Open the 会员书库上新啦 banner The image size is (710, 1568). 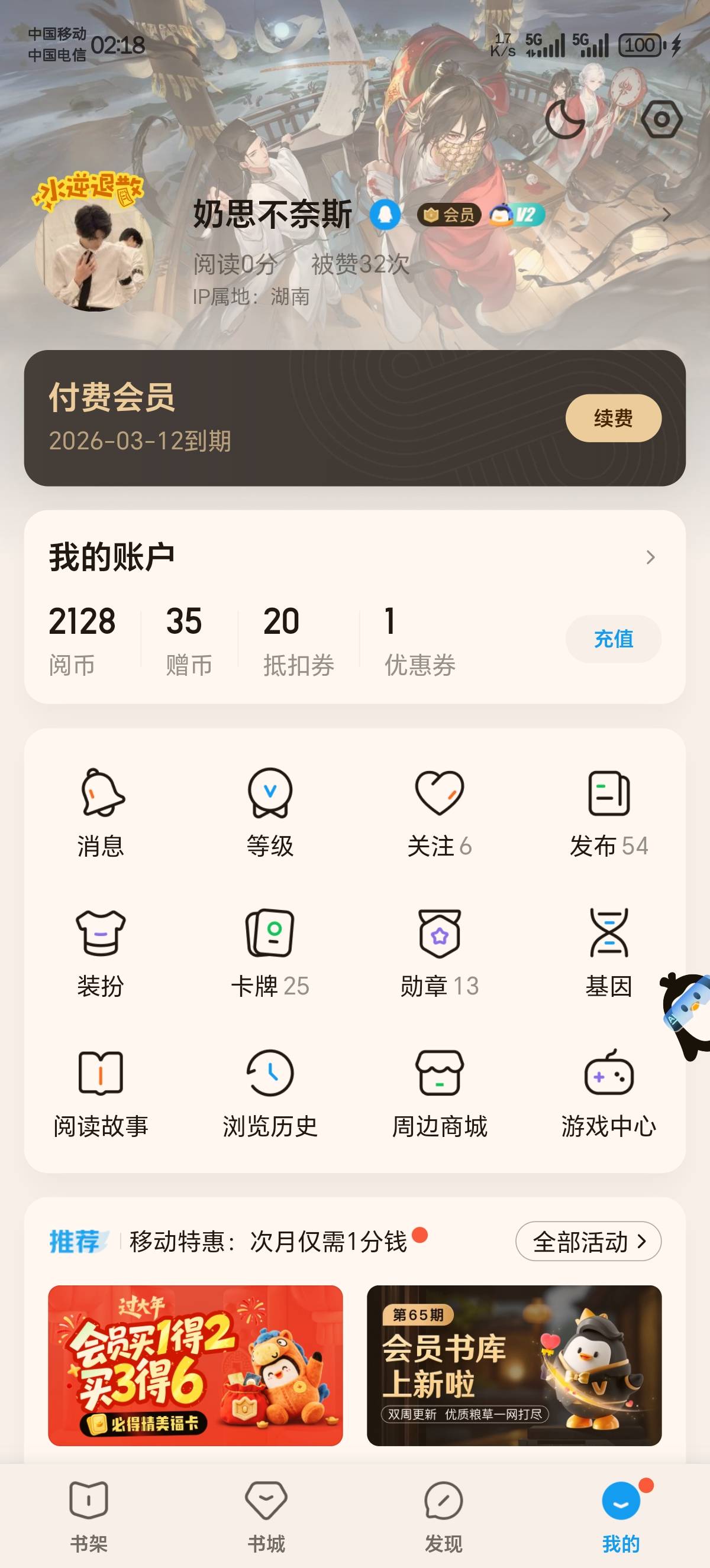click(x=514, y=1365)
